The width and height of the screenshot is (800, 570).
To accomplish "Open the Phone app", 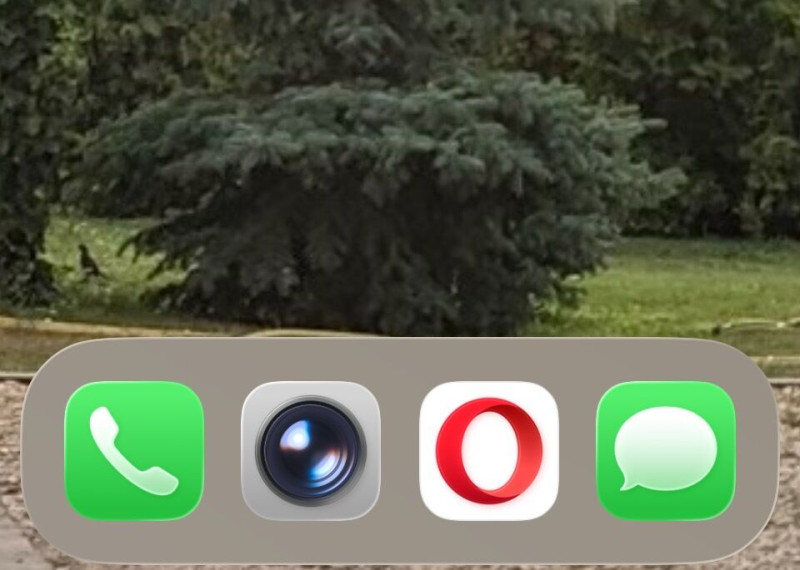I will [134, 450].
